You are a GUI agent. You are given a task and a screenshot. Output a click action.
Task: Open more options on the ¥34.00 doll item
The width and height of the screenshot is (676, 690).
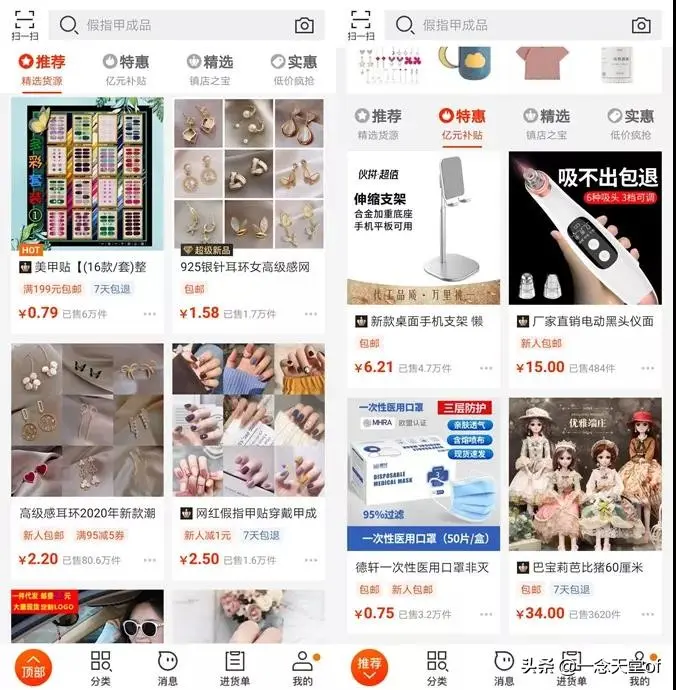pyautogui.click(x=649, y=614)
